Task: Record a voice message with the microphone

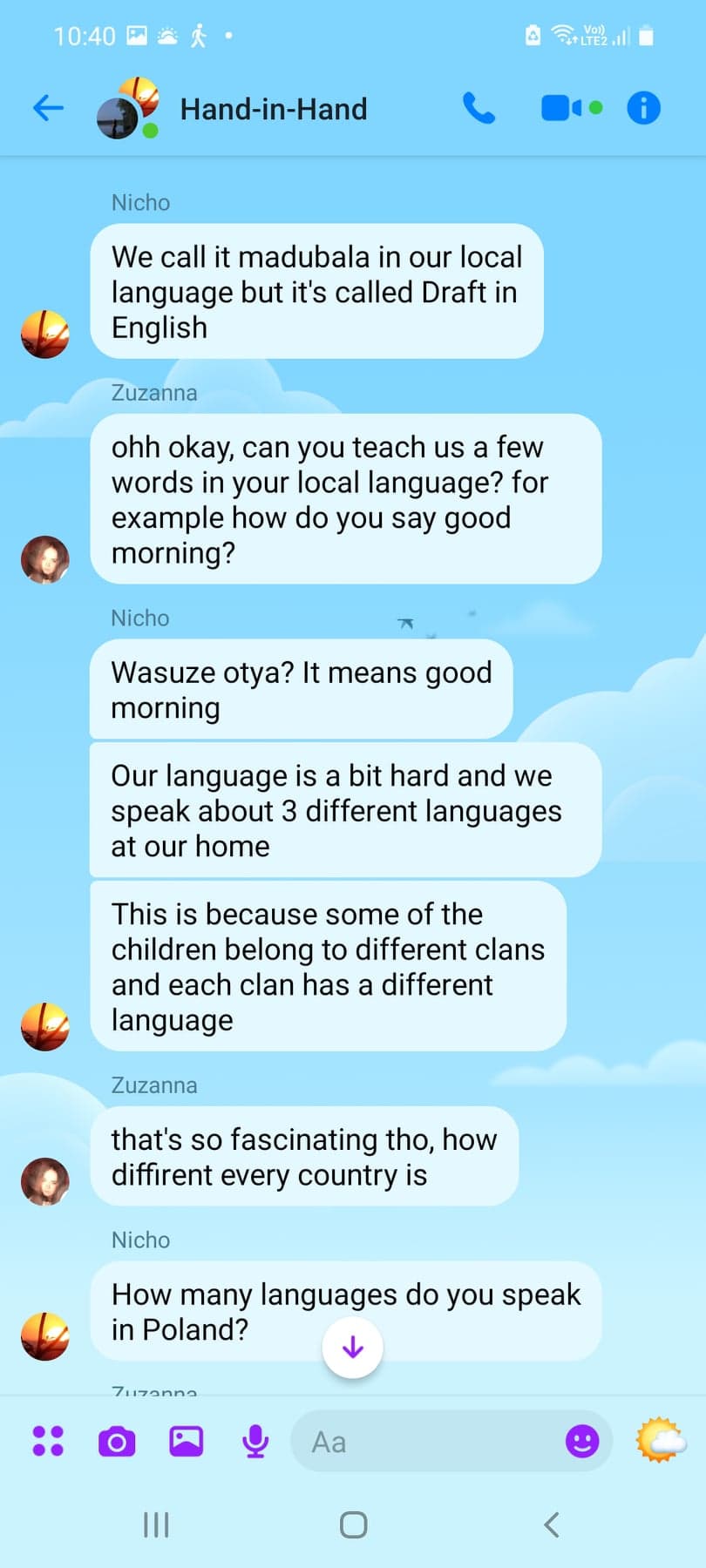Action: click(x=255, y=1442)
